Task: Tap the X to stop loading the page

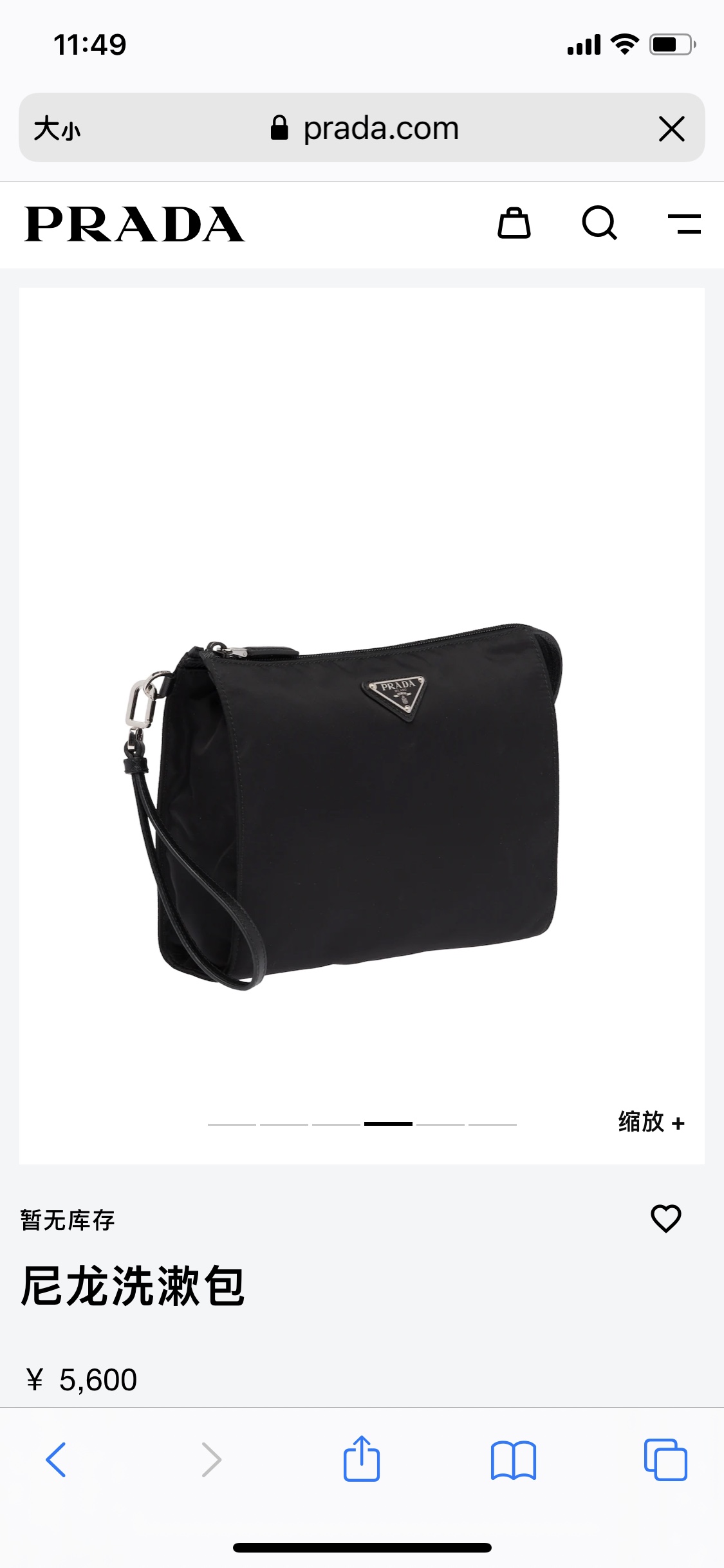Action: coord(671,129)
